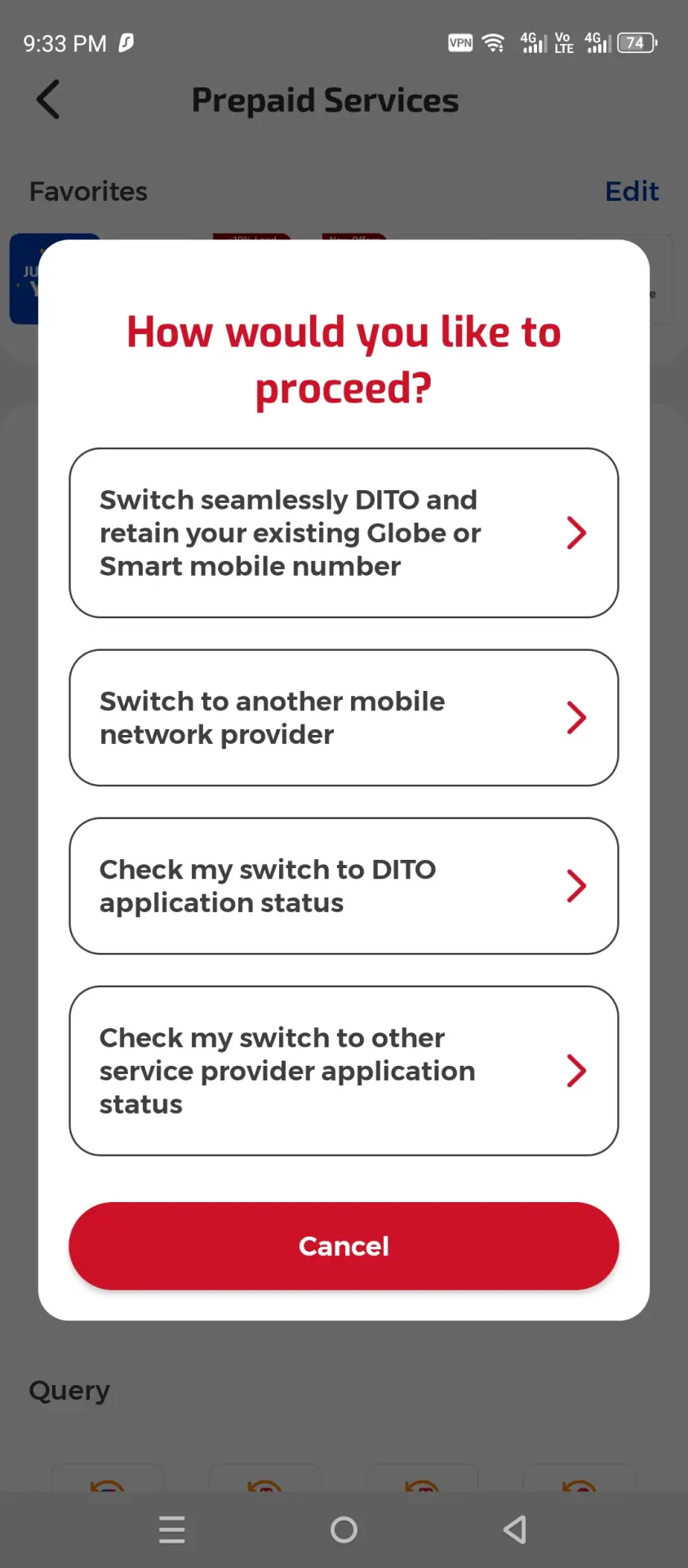Open Check my switch to DITO application status
Image resolution: width=688 pixels, height=1568 pixels.
[344, 886]
